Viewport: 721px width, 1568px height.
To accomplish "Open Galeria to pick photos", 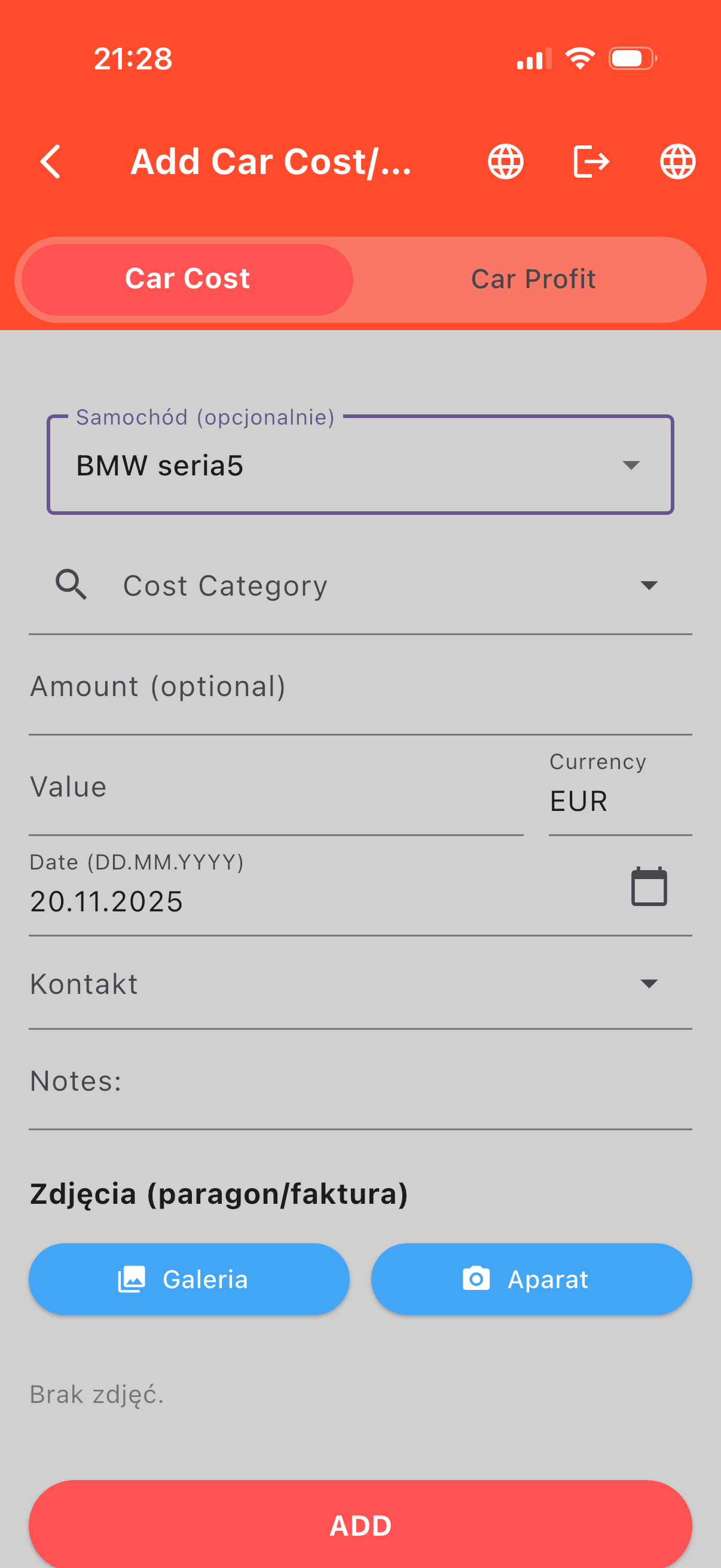I will coord(188,1279).
